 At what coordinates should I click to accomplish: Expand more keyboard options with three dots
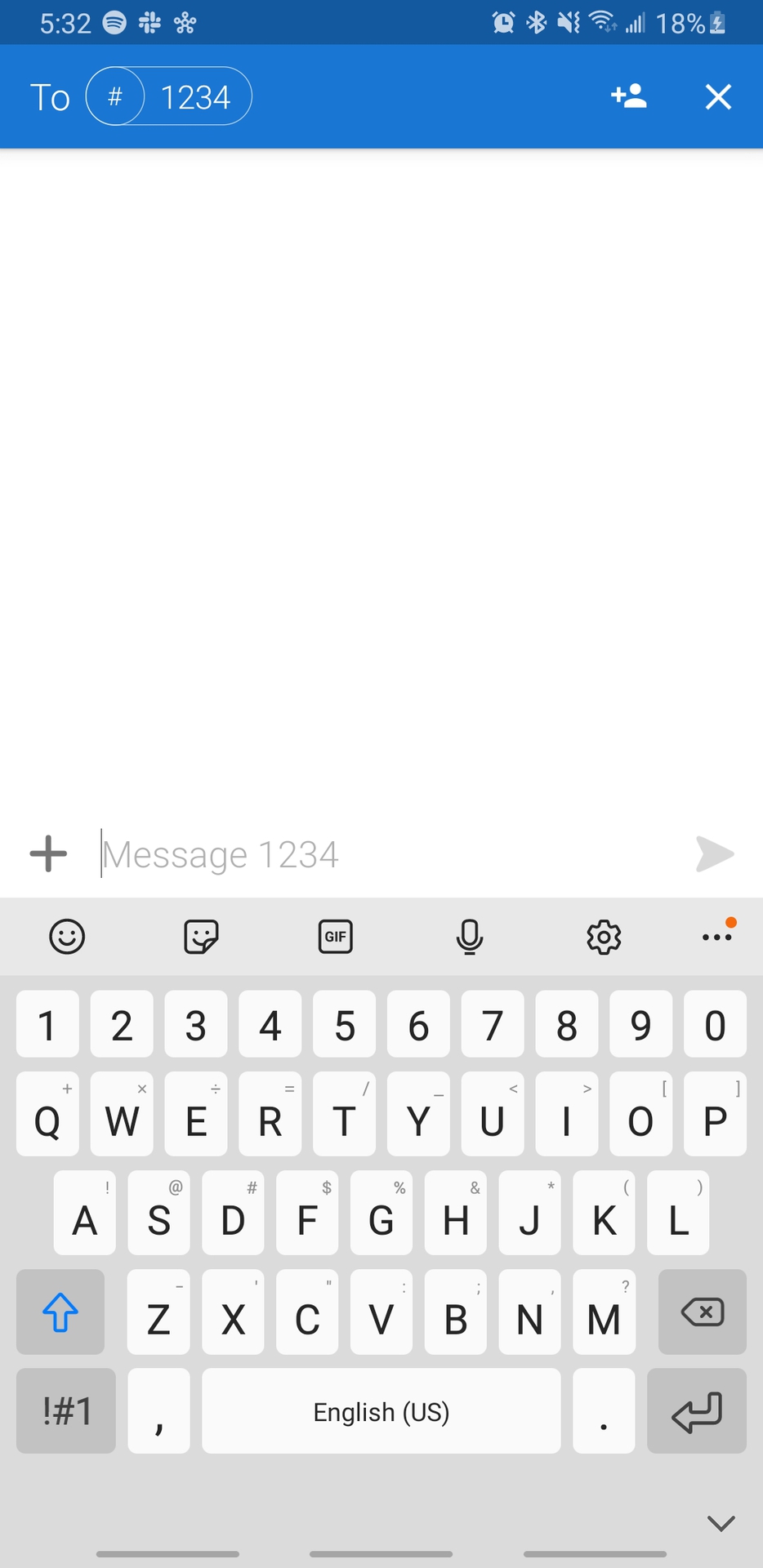(717, 936)
